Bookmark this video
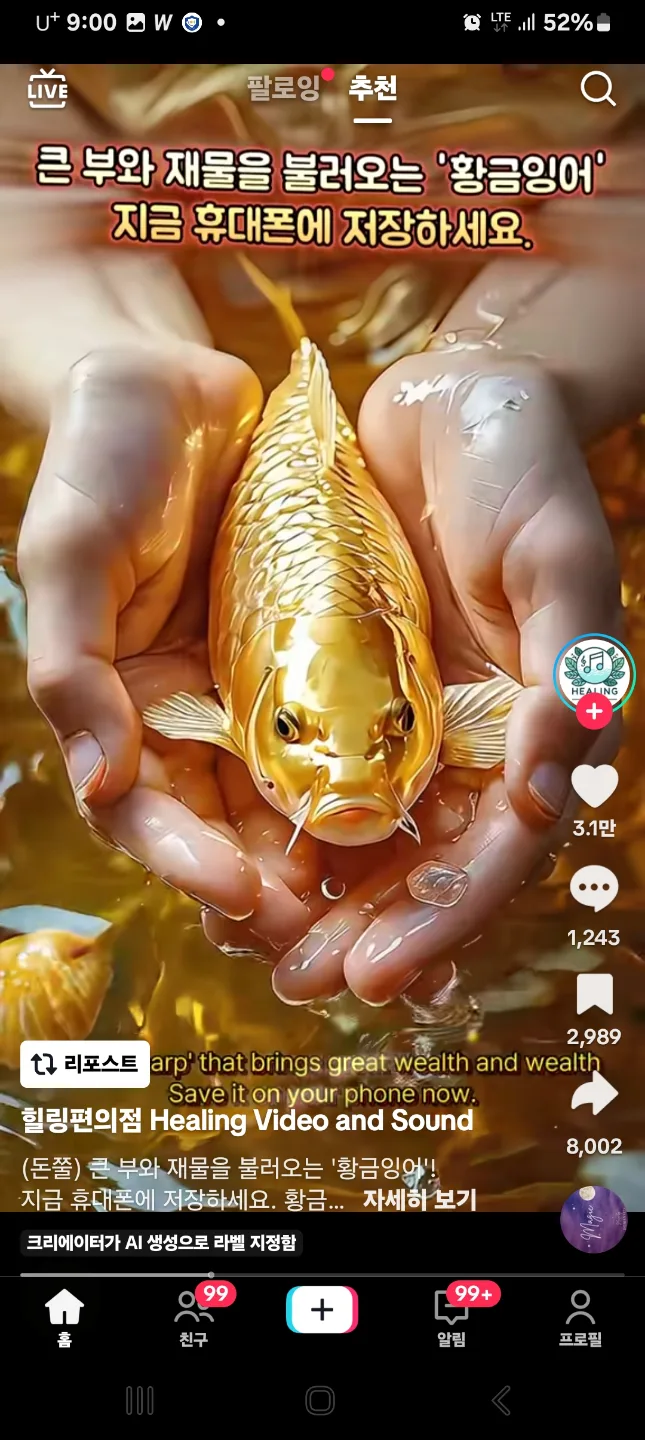The width and height of the screenshot is (645, 1440). point(594,994)
